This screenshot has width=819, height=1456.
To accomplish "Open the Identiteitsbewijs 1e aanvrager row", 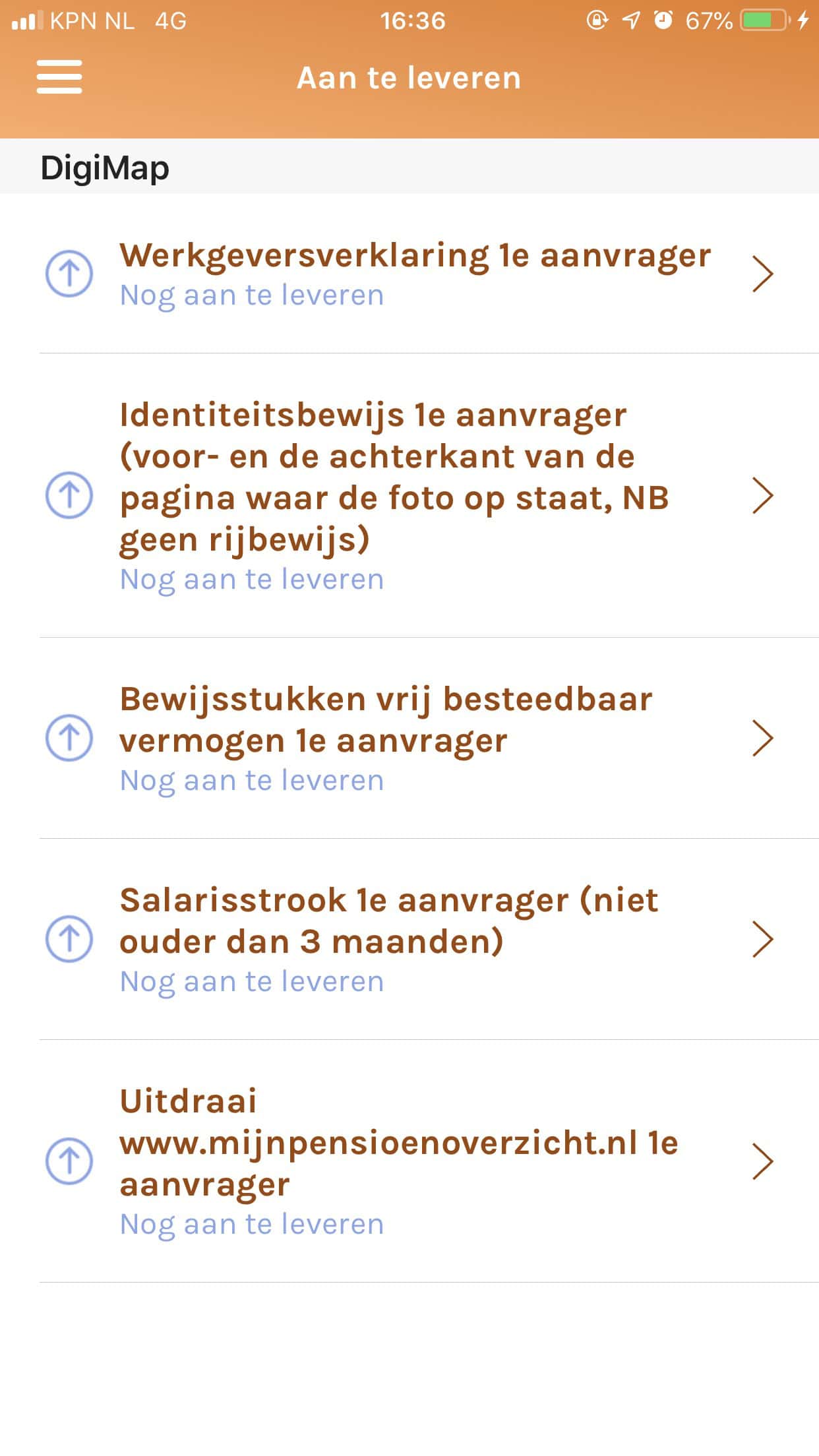I will click(409, 496).
